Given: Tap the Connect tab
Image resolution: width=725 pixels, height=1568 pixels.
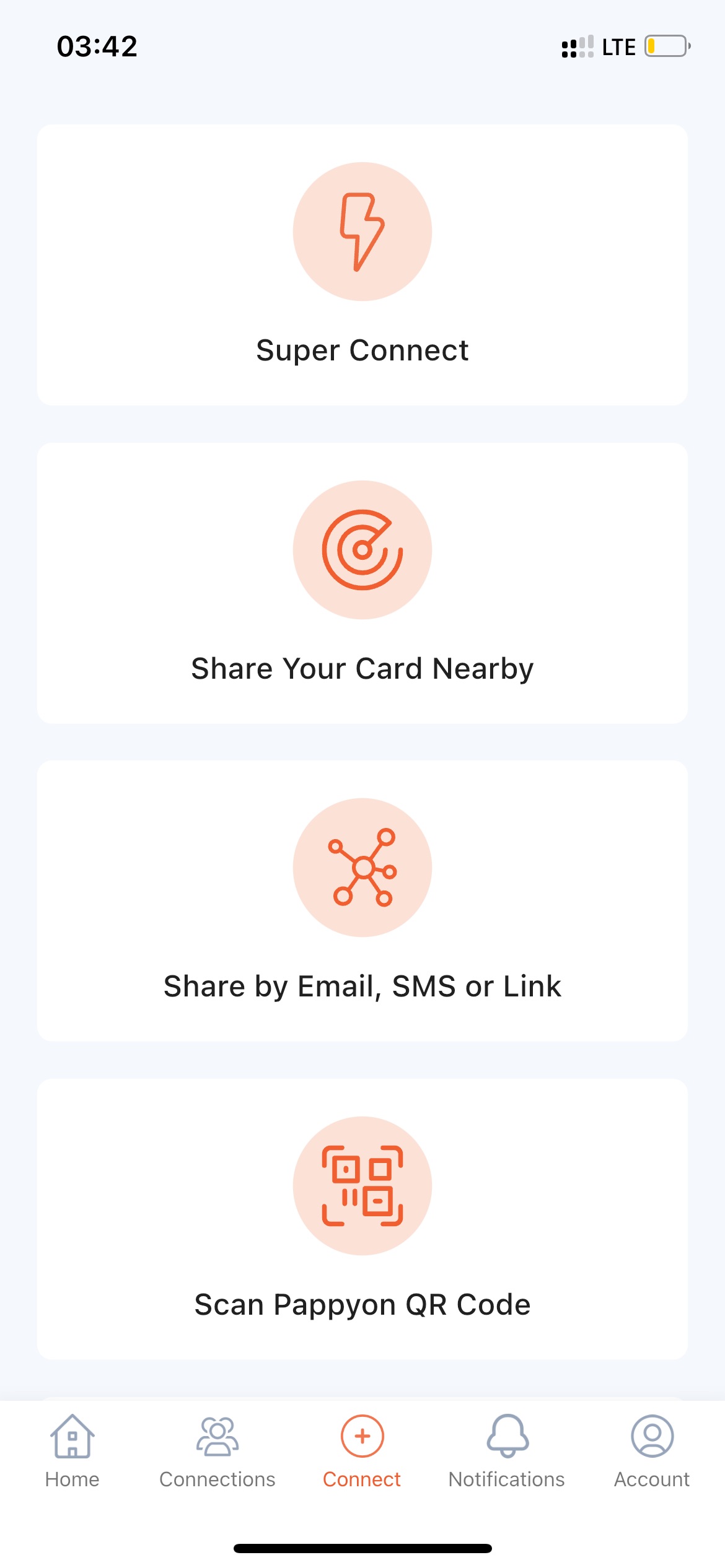Looking at the screenshot, I should coord(362,1452).
